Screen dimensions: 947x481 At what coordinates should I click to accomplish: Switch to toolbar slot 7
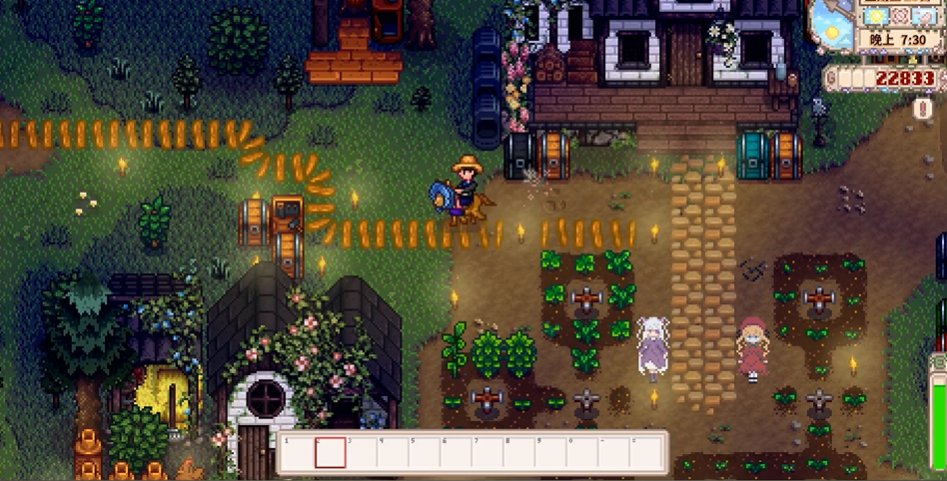point(488,453)
